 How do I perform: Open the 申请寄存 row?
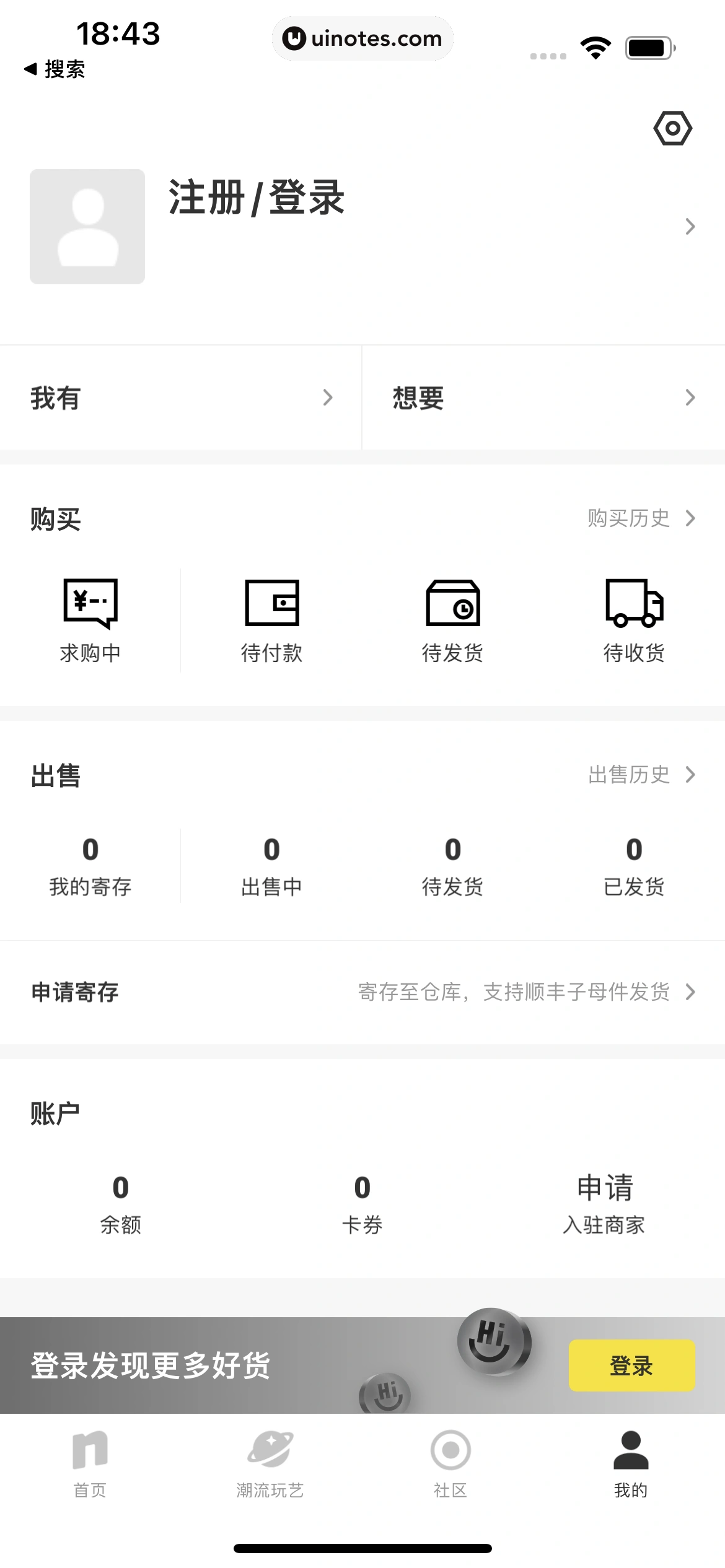pos(362,992)
